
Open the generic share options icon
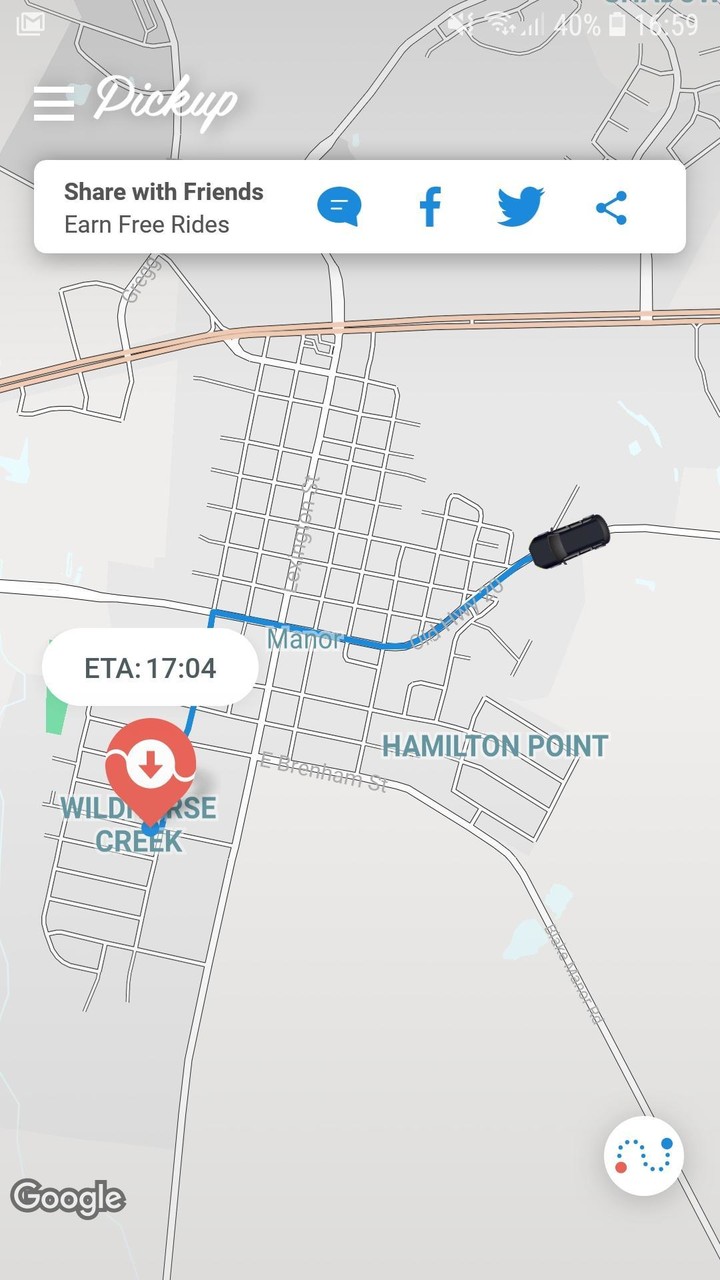click(x=611, y=207)
